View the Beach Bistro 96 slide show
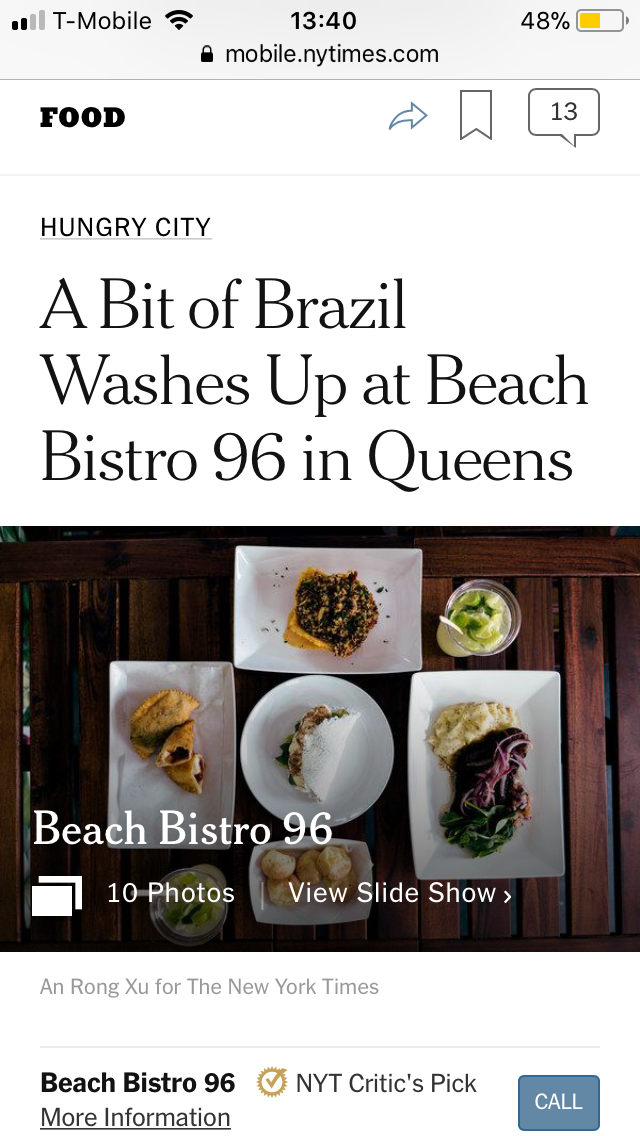 coord(400,893)
